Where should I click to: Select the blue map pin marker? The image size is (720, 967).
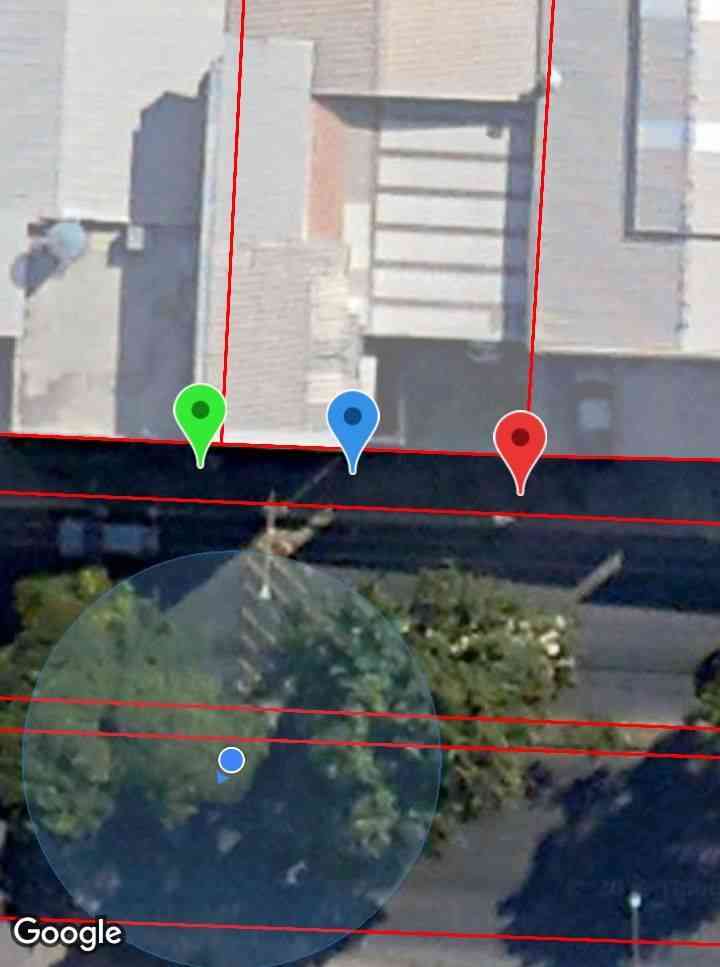pyautogui.click(x=353, y=420)
